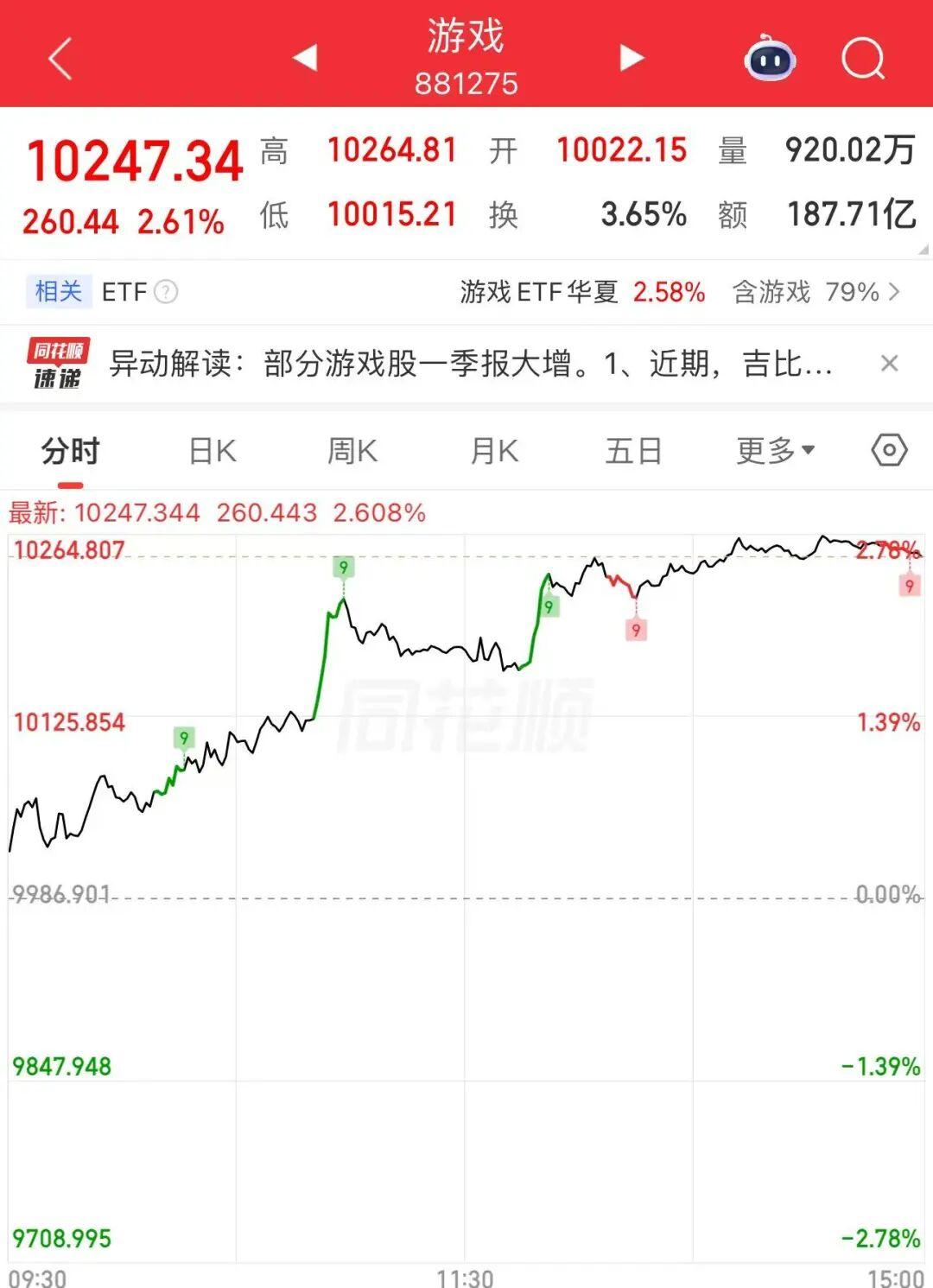The image size is (933, 1288).
Task: Open the search magnifier
Action: pyautogui.click(x=862, y=59)
